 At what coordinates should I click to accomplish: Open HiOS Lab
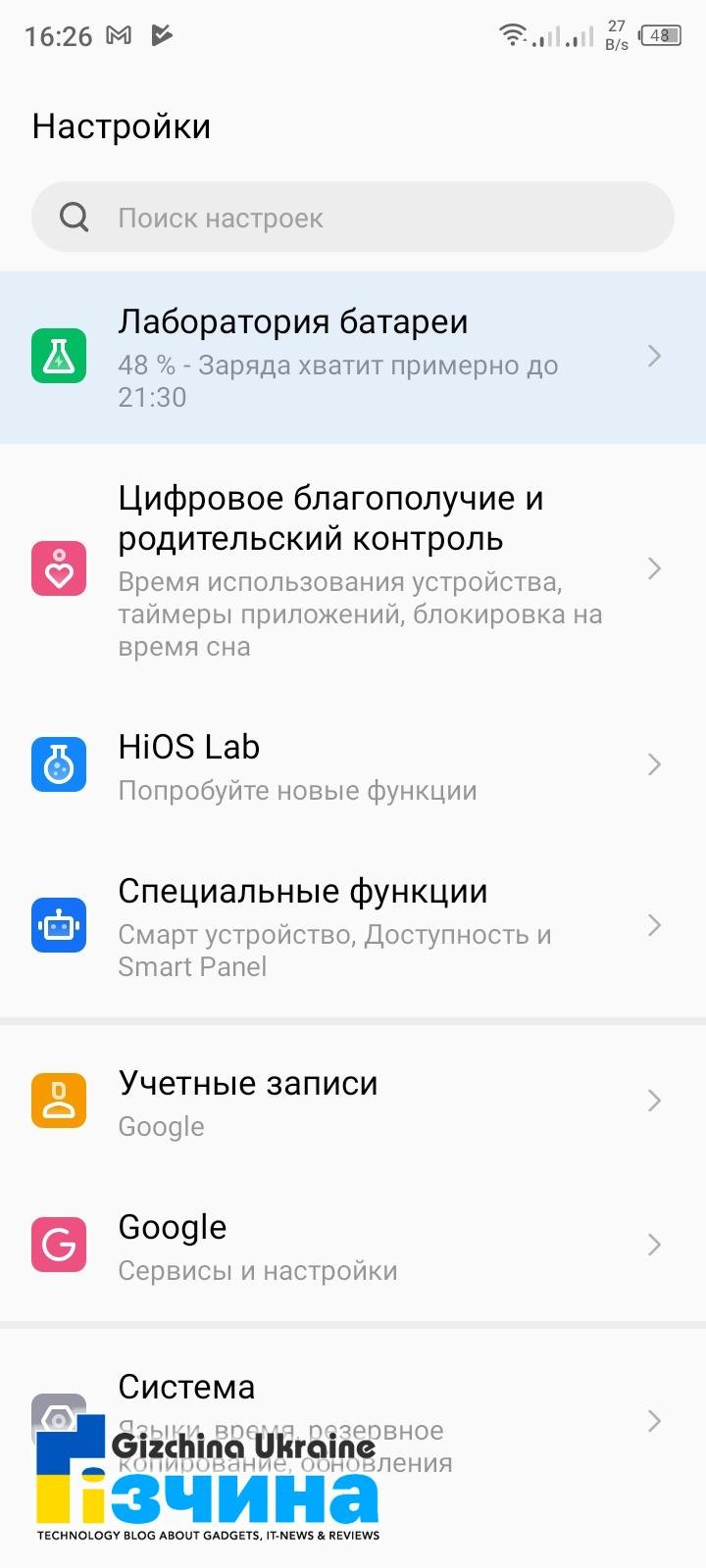[x=353, y=764]
